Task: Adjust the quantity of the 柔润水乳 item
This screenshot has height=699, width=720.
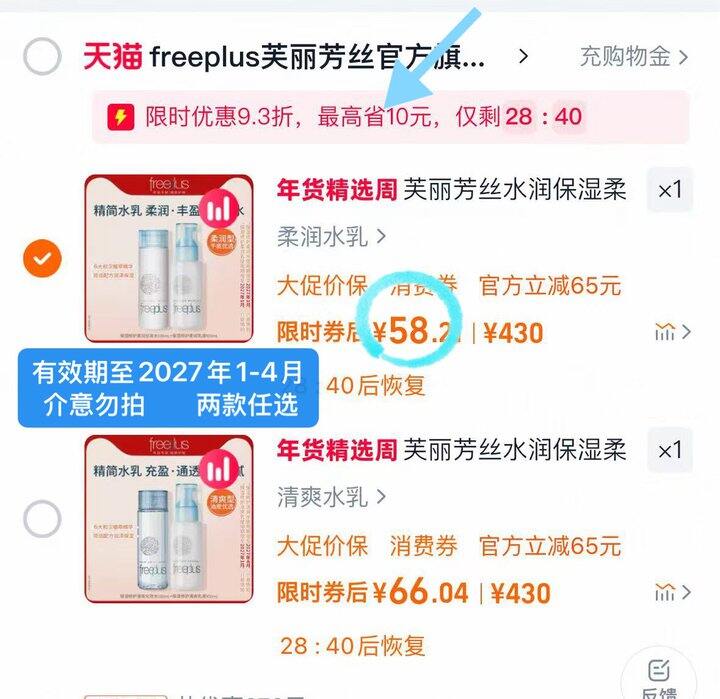Action: (x=669, y=189)
